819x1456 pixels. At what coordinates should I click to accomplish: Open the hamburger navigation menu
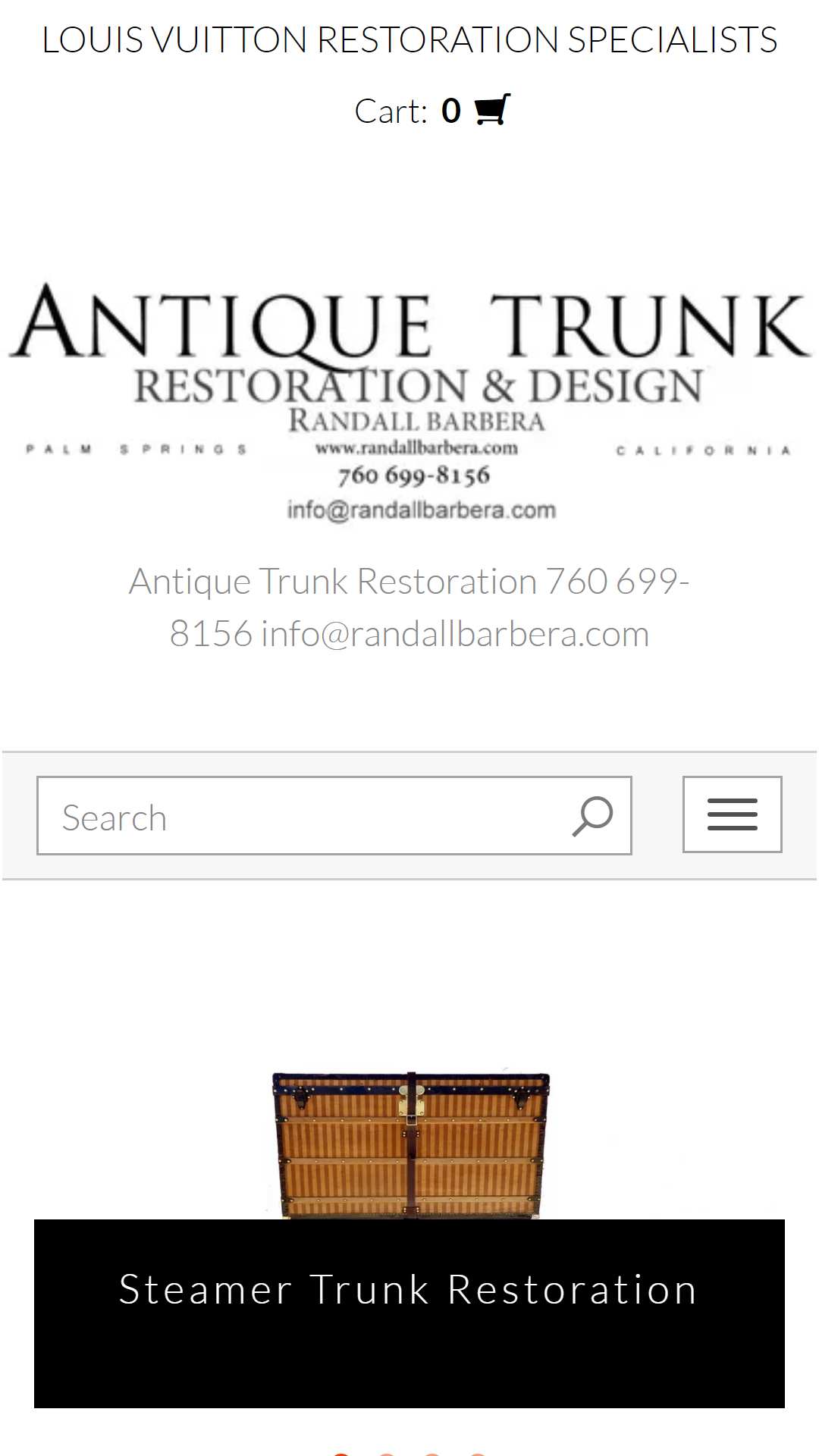(x=732, y=814)
